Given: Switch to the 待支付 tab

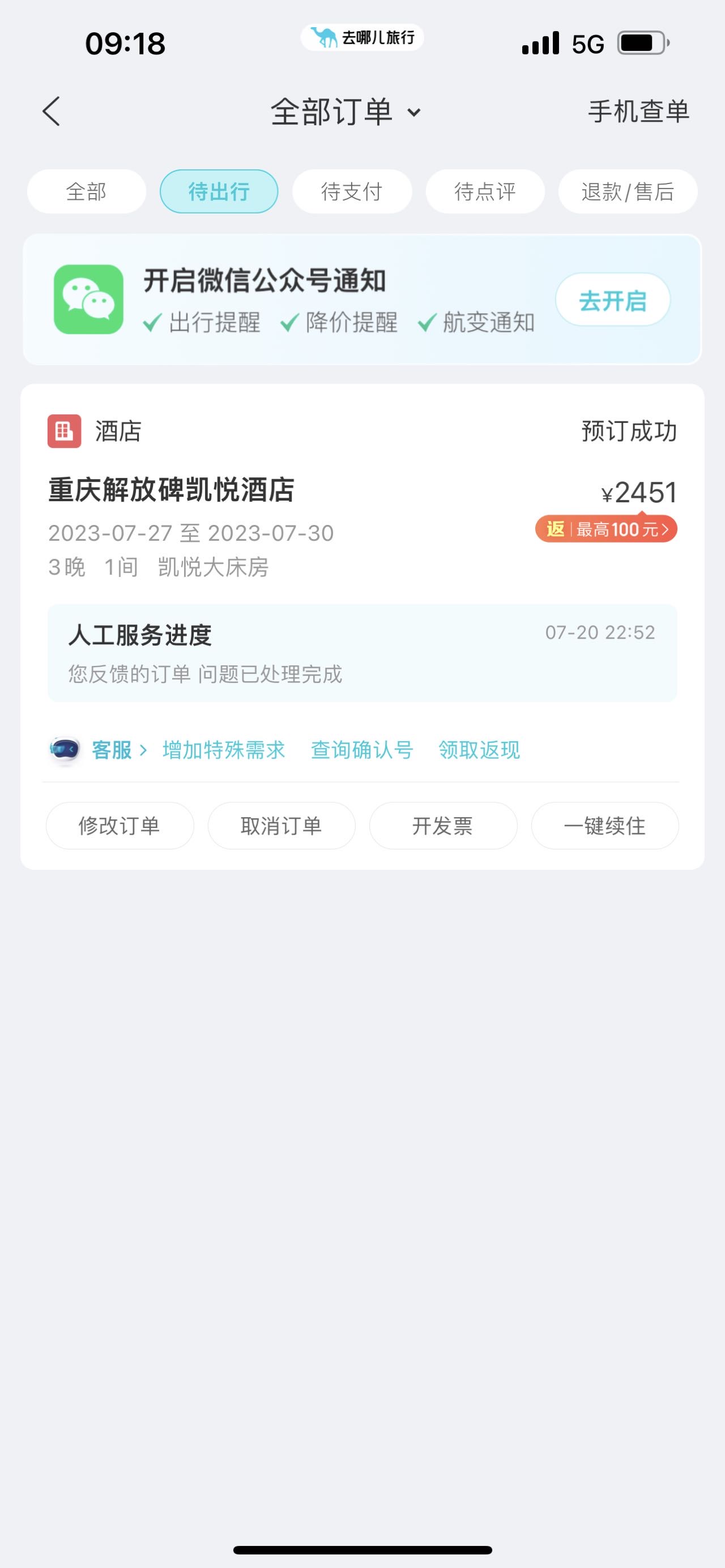Looking at the screenshot, I should [352, 192].
